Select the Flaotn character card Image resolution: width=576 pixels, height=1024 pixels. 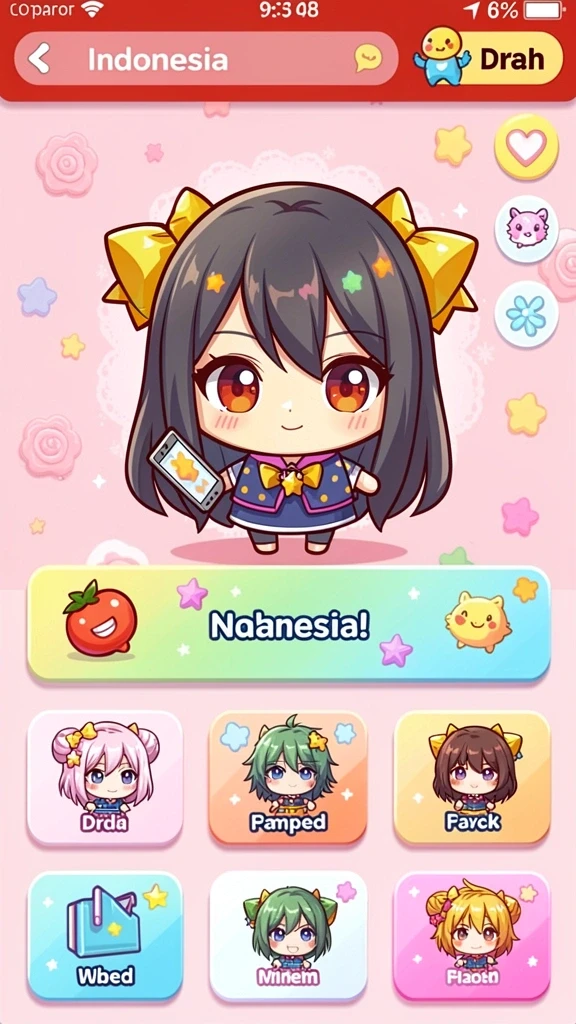[472, 936]
